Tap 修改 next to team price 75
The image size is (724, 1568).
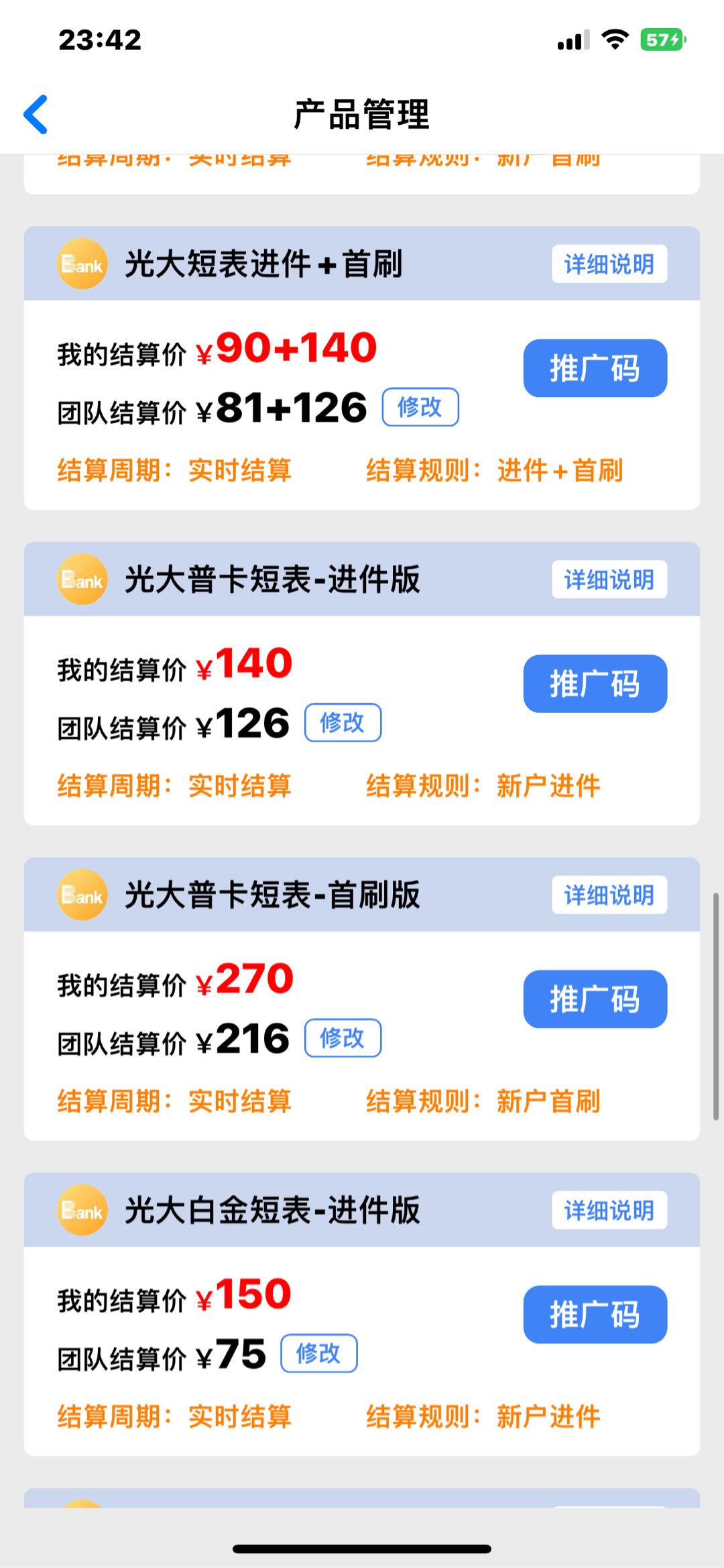319,1353
